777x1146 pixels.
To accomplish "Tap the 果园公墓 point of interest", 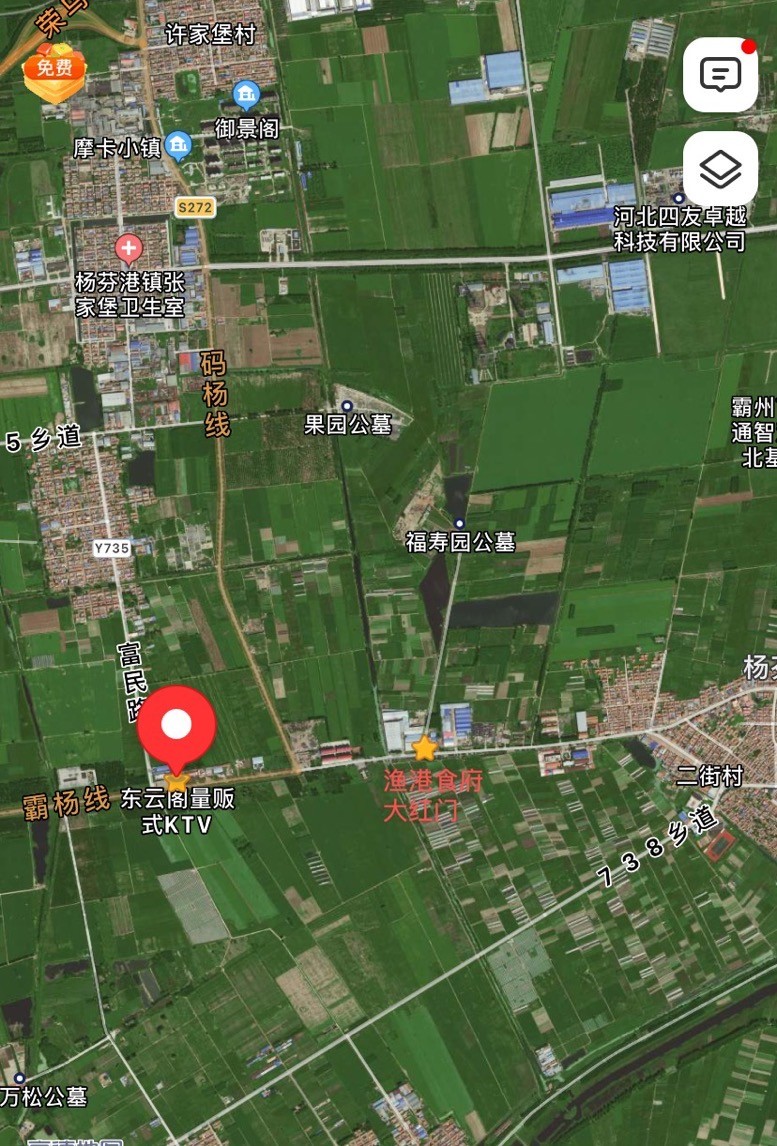I will 346,407.
